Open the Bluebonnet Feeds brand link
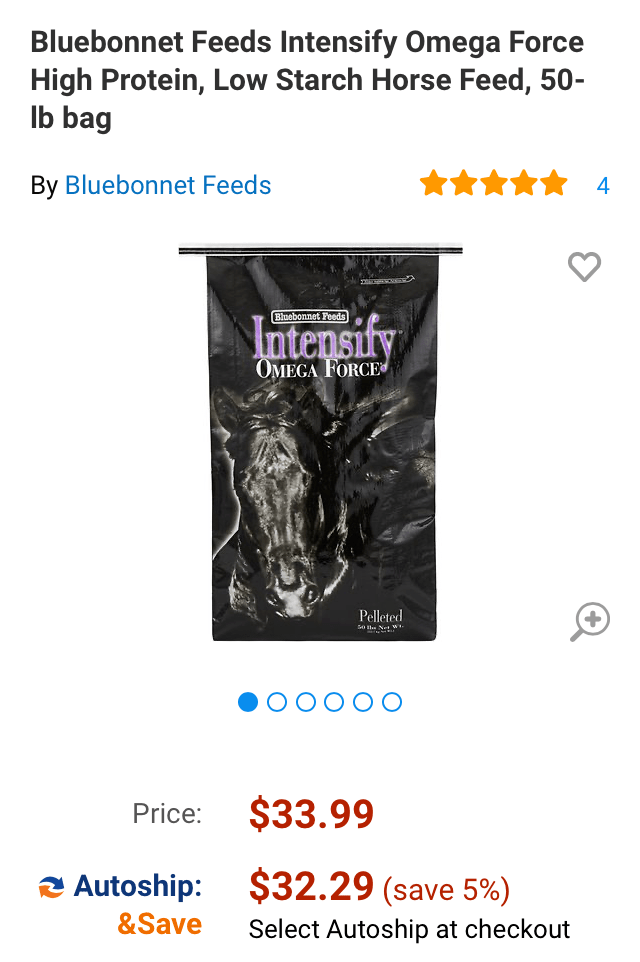 point(168,186)
